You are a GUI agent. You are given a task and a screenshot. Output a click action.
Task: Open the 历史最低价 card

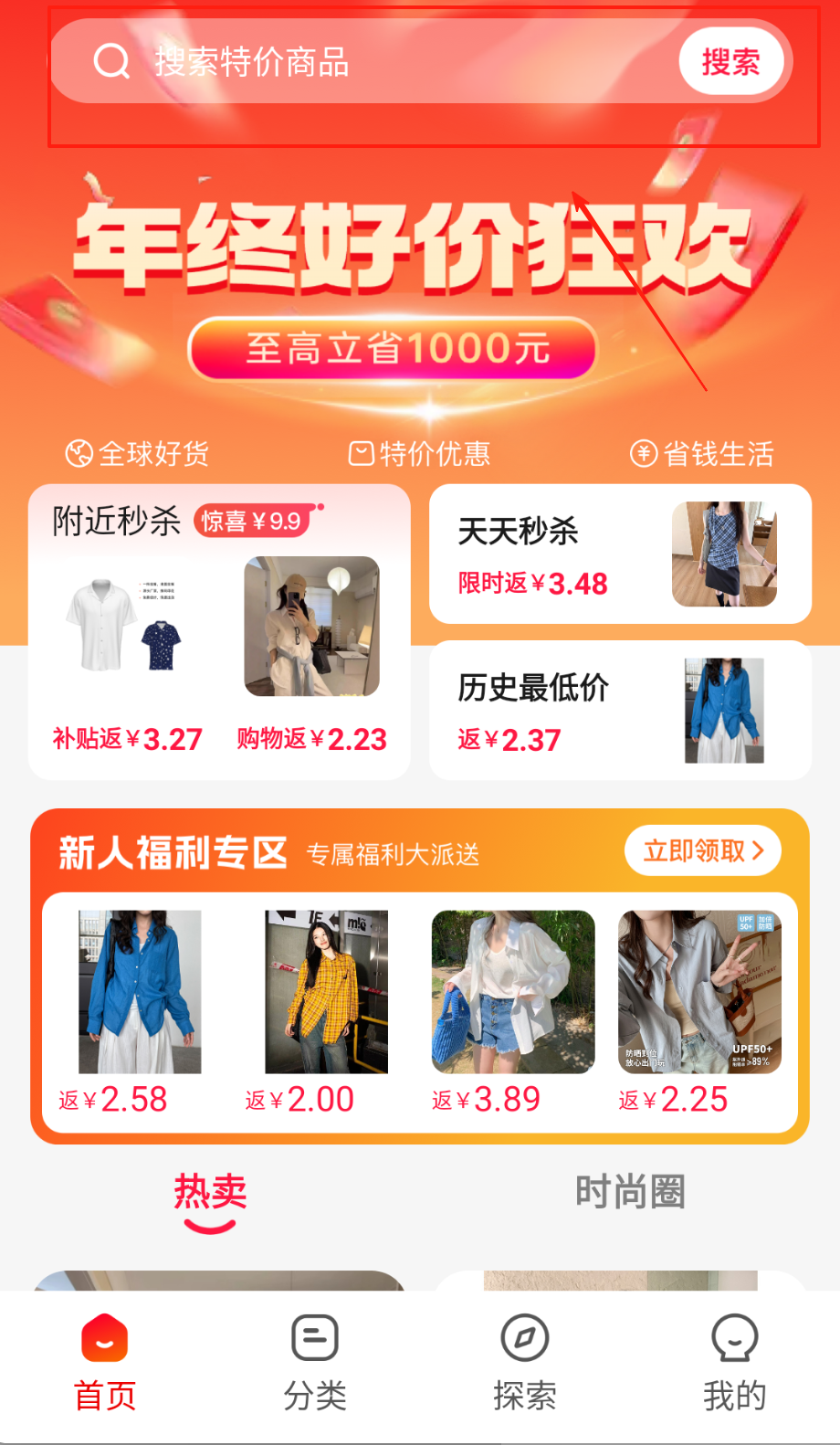620,711
